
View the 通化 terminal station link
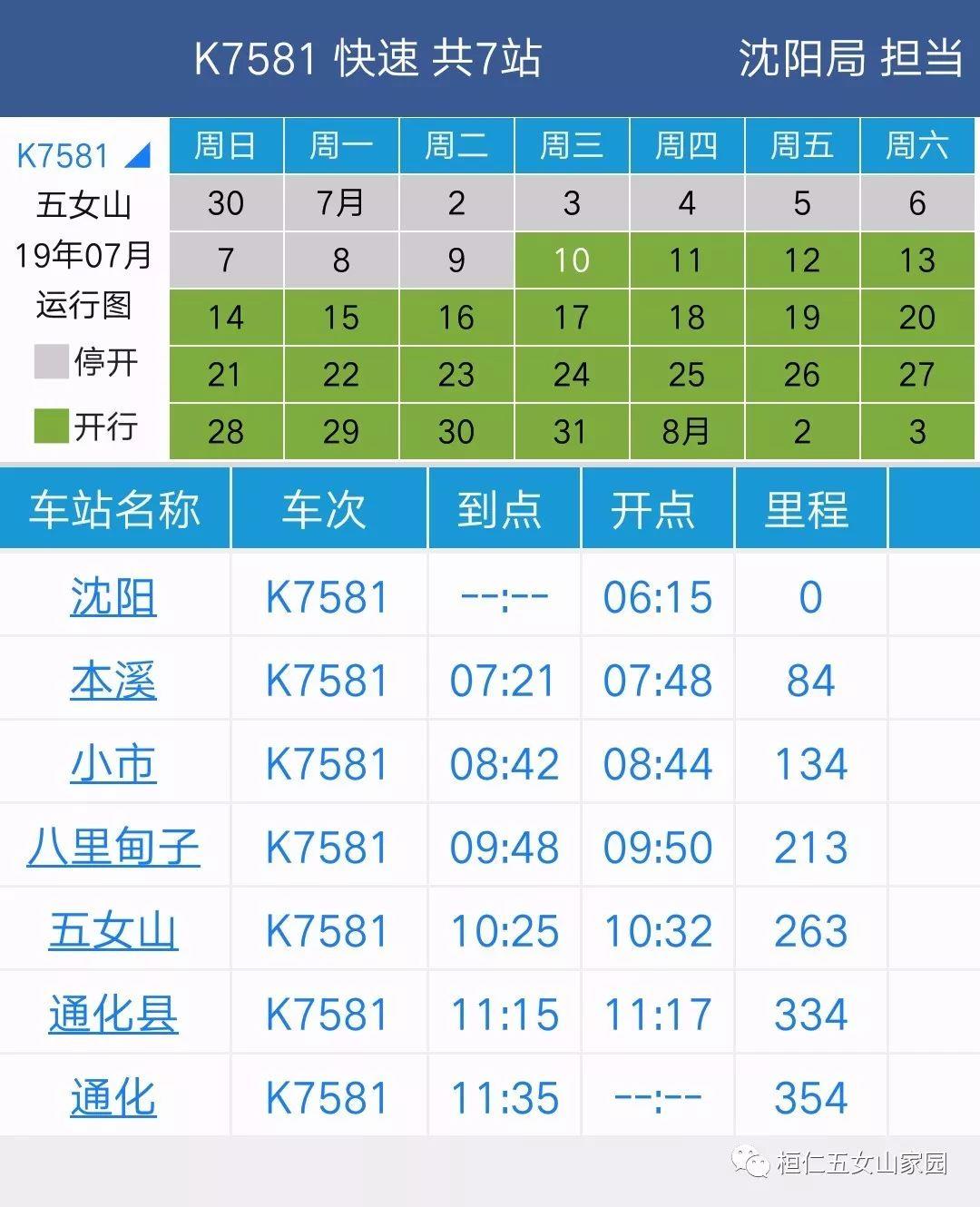tap(113, 1098)
